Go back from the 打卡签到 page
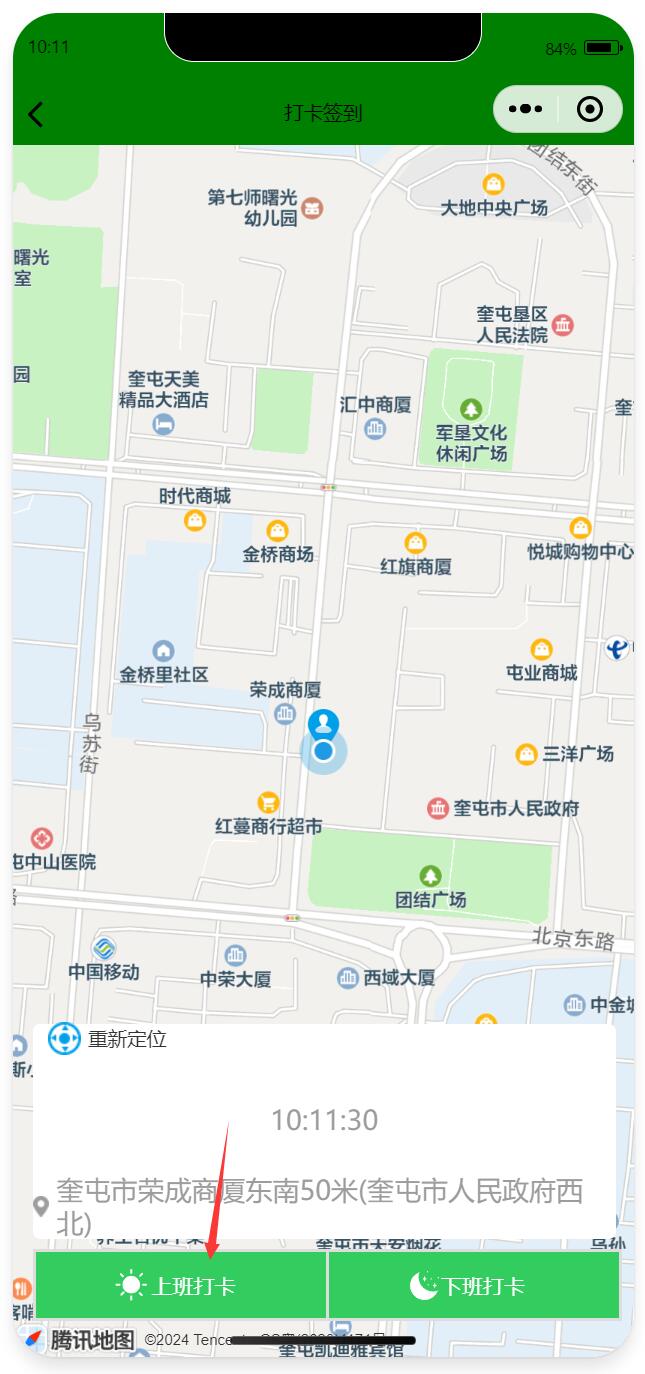 pyautogui.click(x=36, y=114)
